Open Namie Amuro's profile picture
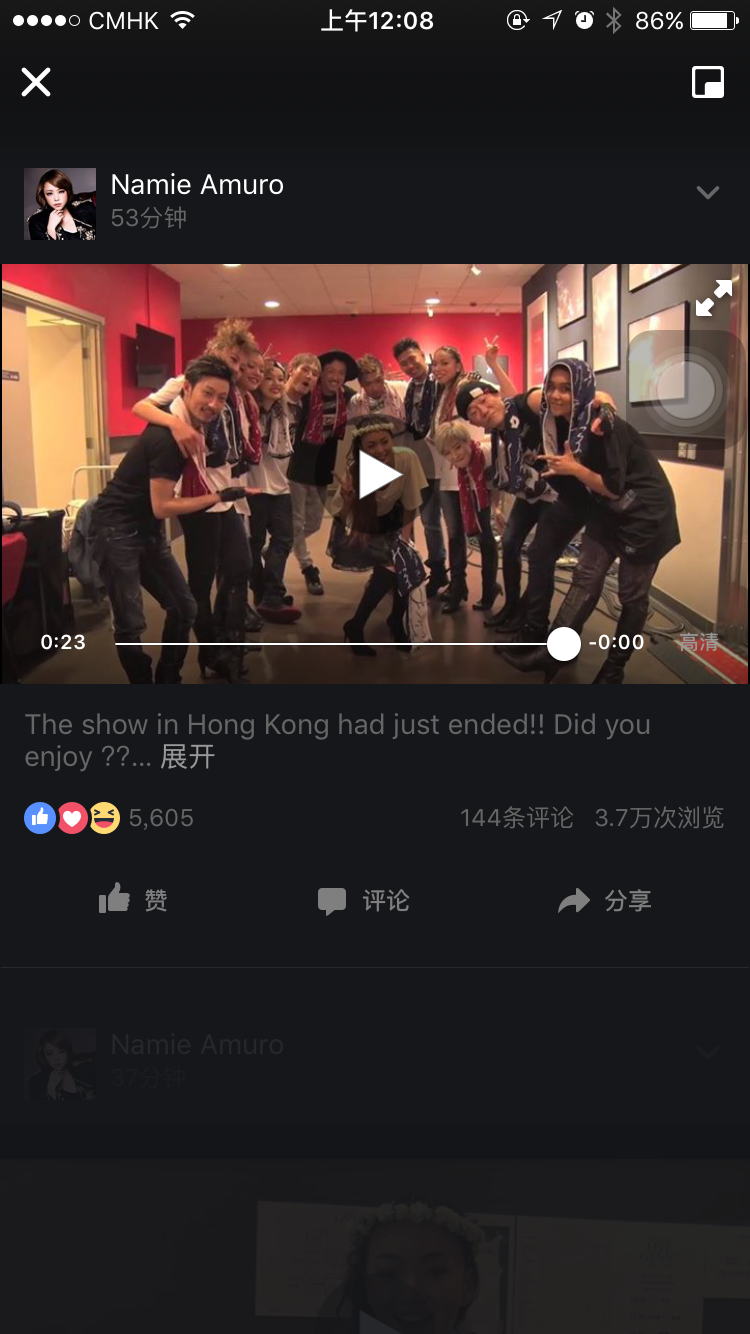The height and width of the screenshot is (1334, 750). pyautogui.click(x=60, y=204)
